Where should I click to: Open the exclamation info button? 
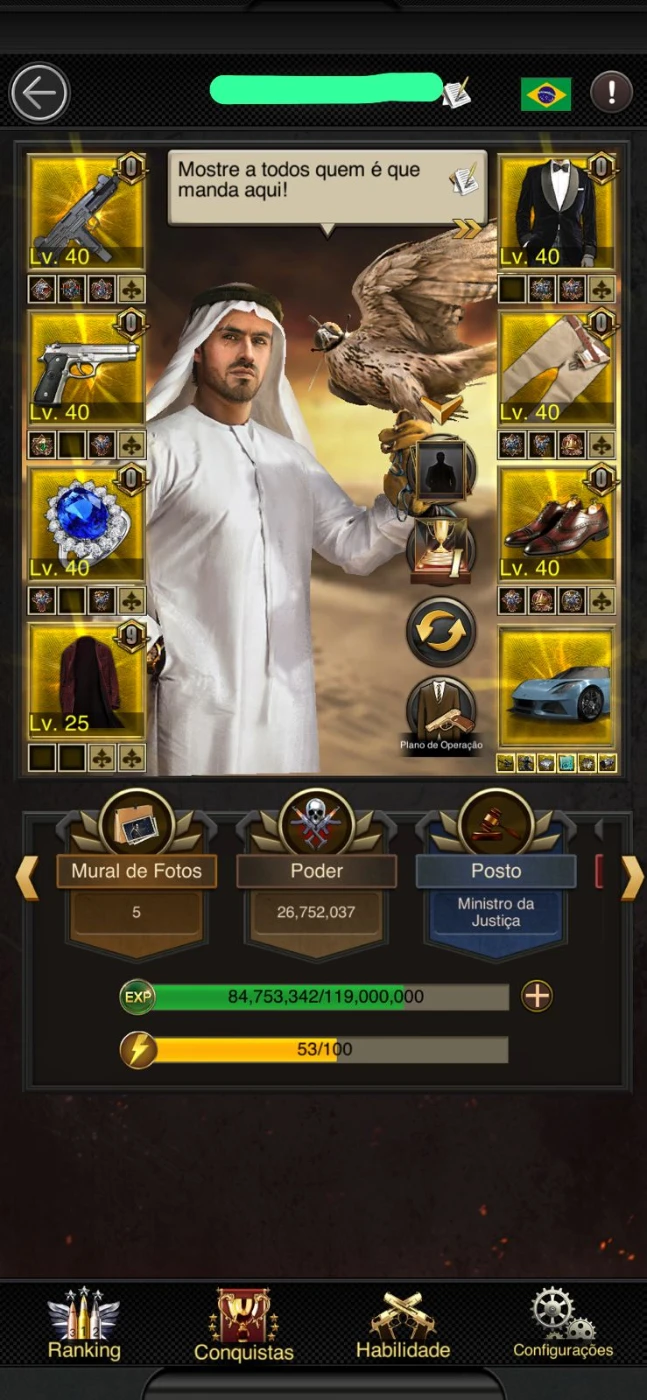(611, 93)
